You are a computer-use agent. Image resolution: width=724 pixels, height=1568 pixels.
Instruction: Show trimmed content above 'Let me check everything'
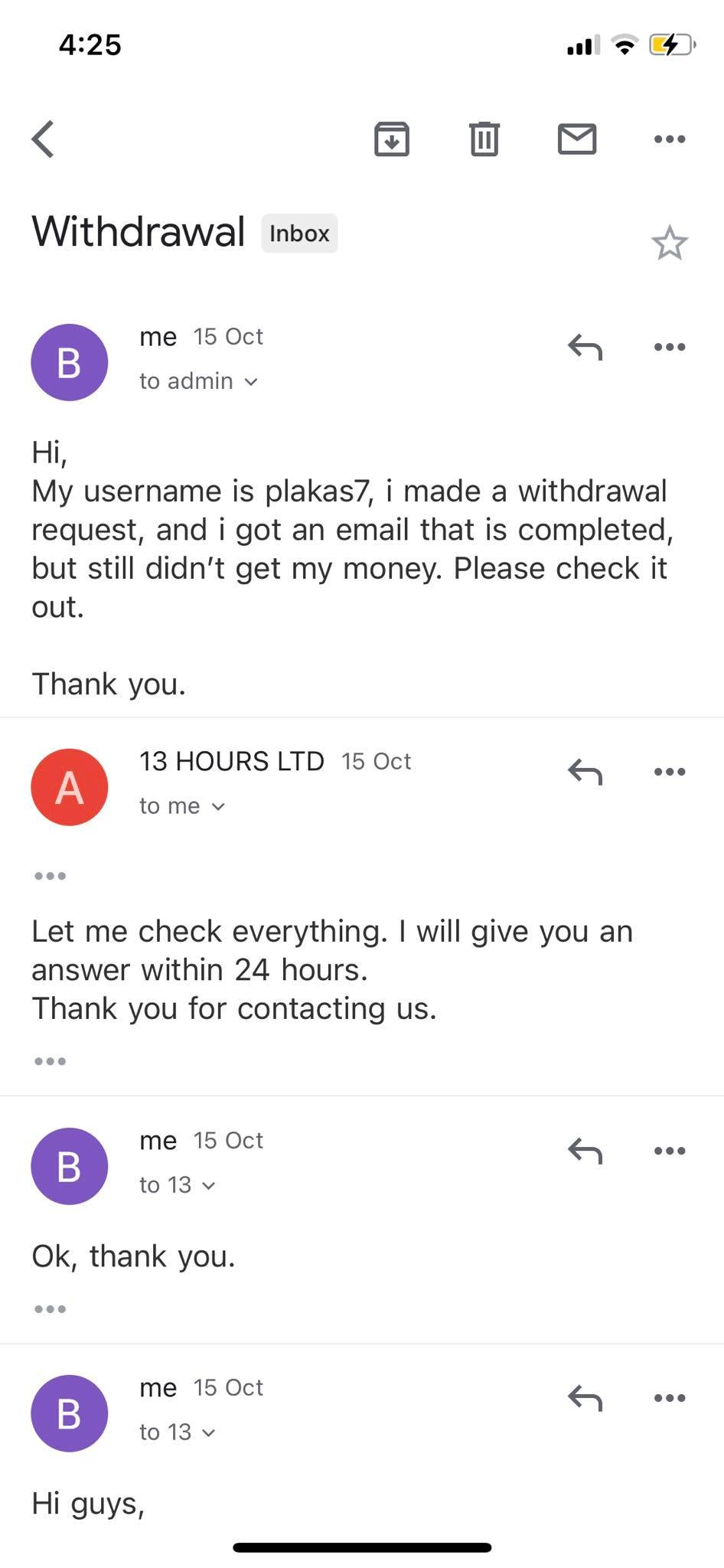click(x=51, y=876)
